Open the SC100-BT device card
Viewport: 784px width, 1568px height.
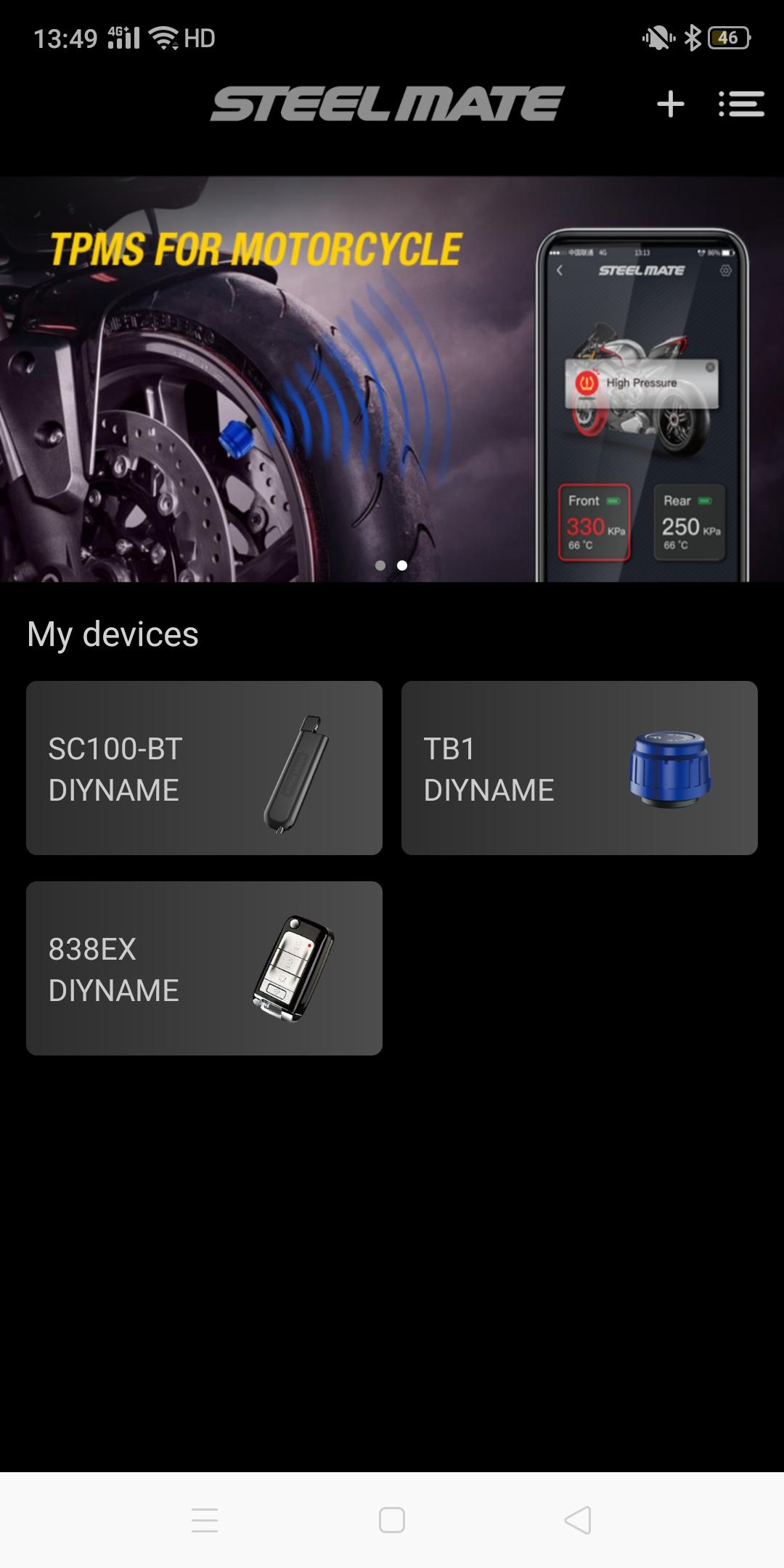pos(204,768)
